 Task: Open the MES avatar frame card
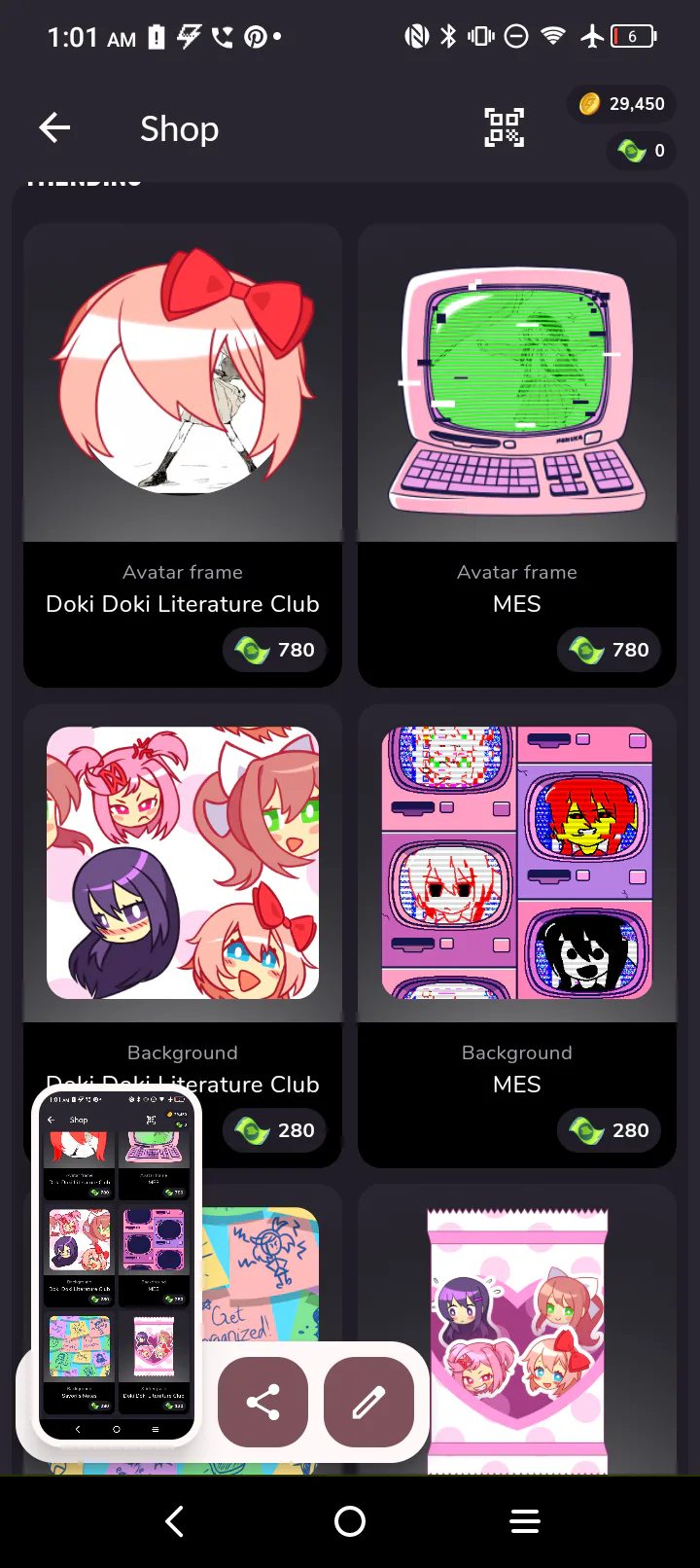(517, 455)
